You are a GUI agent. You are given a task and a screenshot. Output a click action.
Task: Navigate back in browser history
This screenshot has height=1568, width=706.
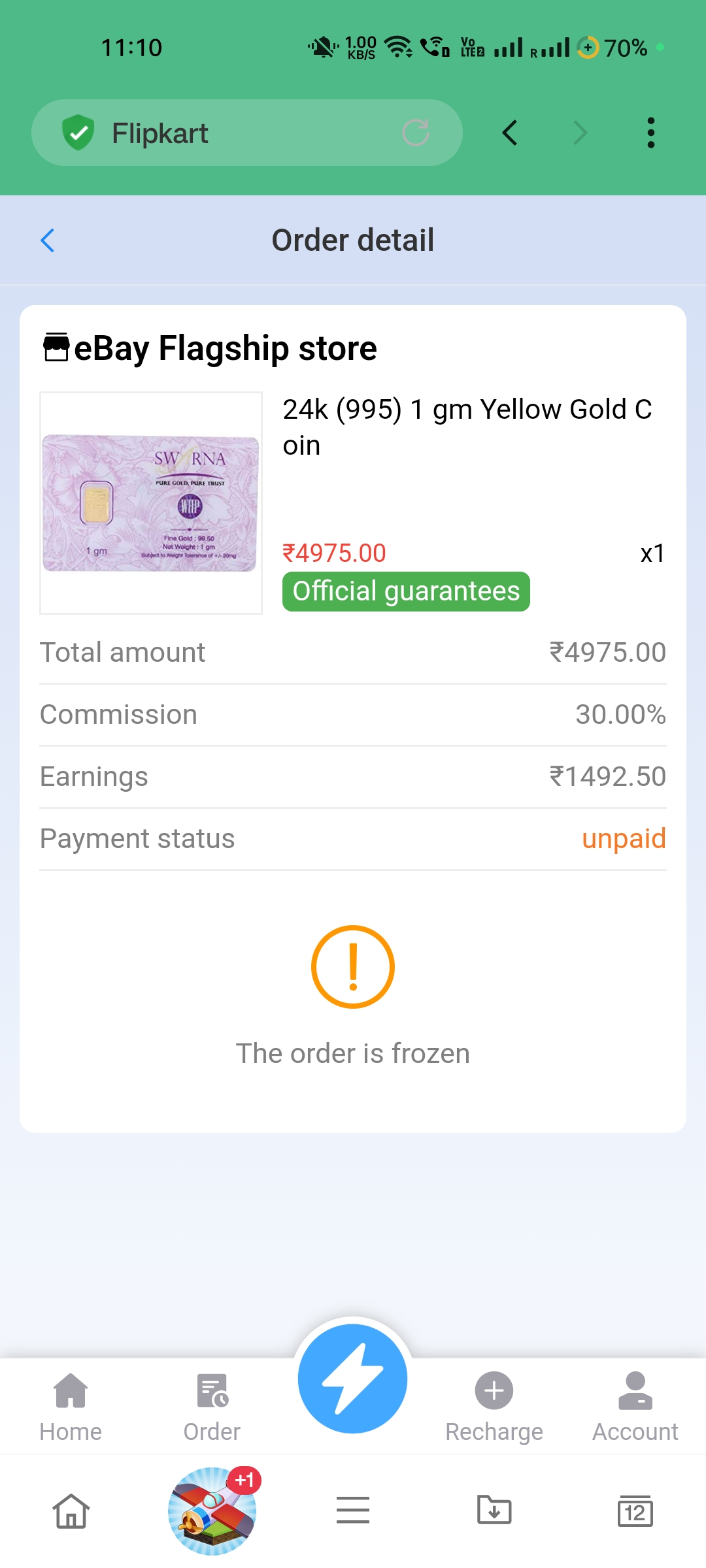pyautogui.click(x=510, y=133)
